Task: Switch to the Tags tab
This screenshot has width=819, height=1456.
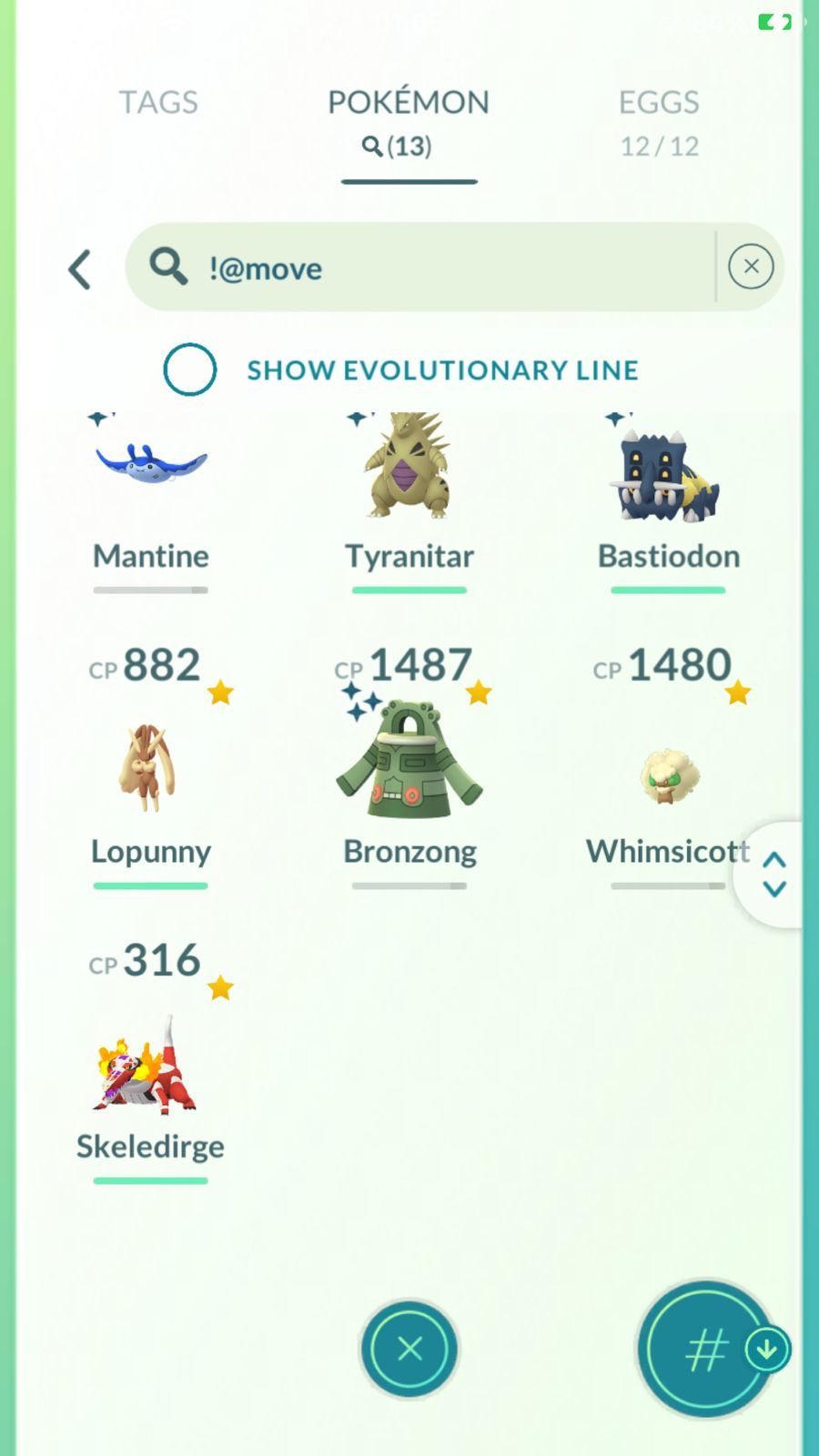Action: (x=158, y=103)
